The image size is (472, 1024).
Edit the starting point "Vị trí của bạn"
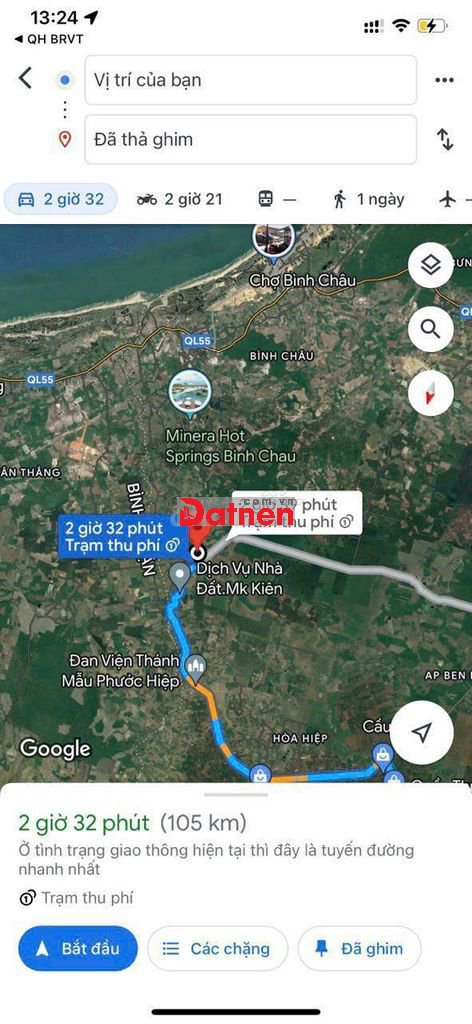point(251,80)
